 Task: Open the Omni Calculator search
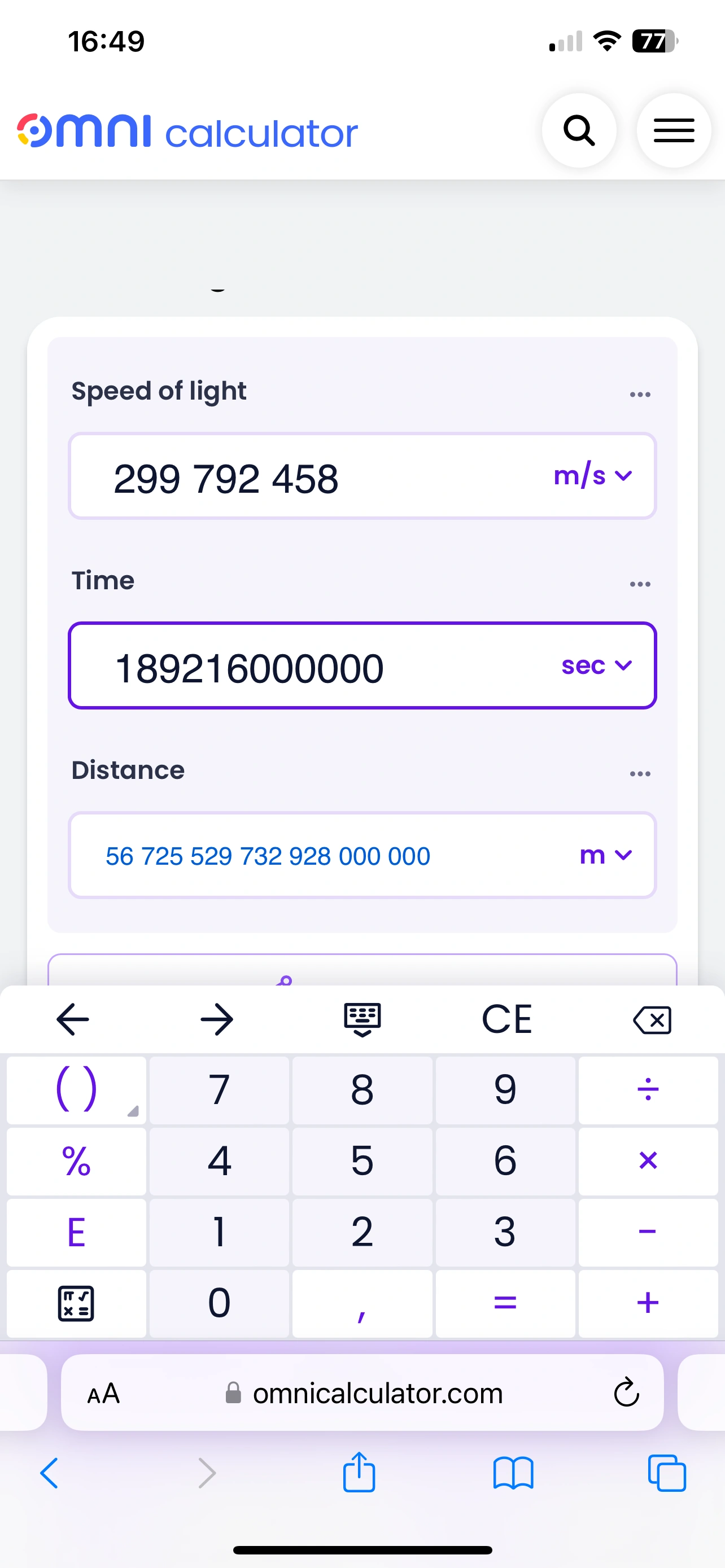pyautogui.click(x=579, y=130)
